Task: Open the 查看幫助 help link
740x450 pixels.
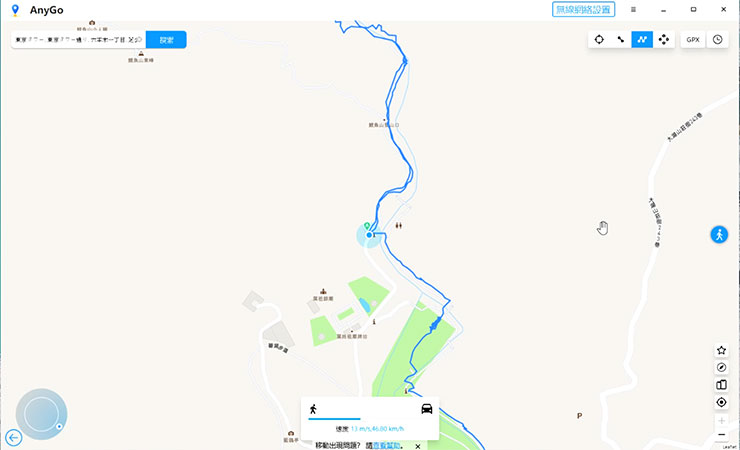Action: click(x=386, y=445)
